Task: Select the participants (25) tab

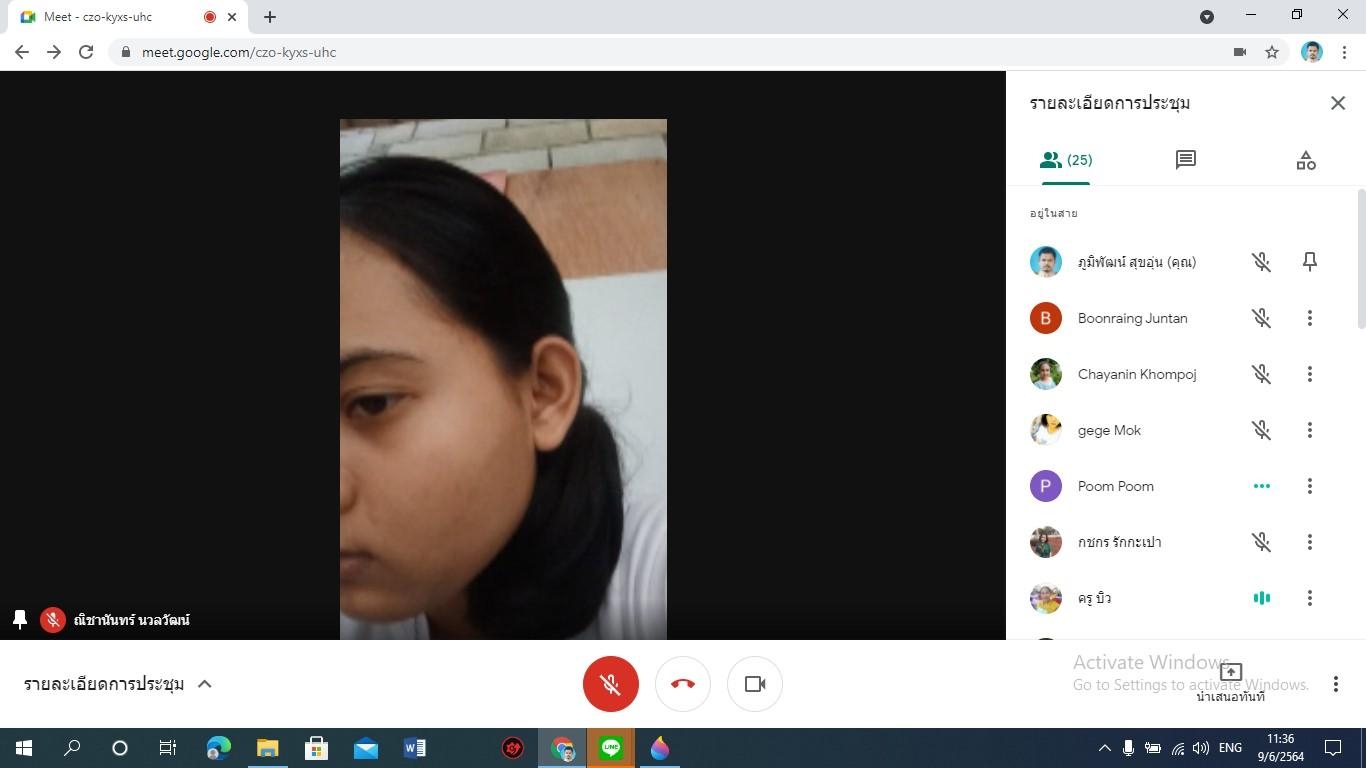Action: 1066,160
